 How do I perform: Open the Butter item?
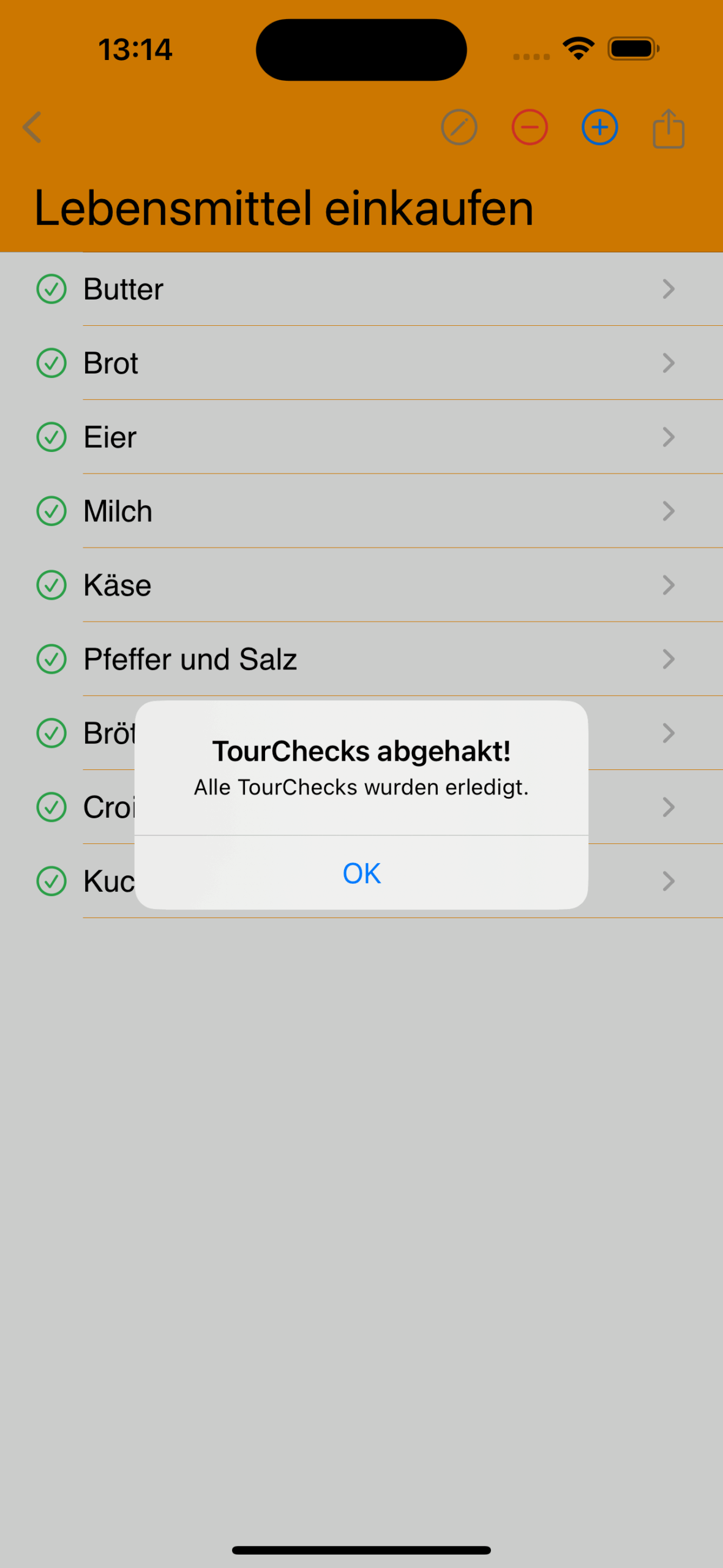361,289
